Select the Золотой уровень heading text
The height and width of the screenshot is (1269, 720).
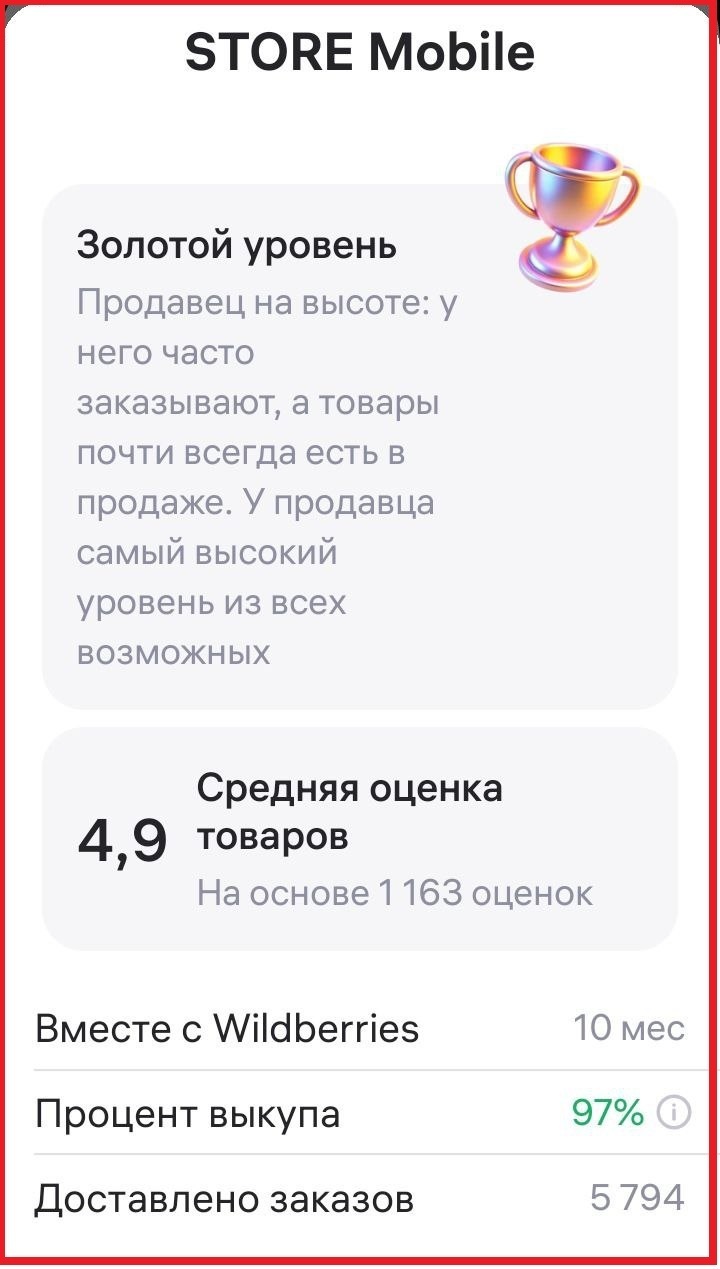[237, 244]
